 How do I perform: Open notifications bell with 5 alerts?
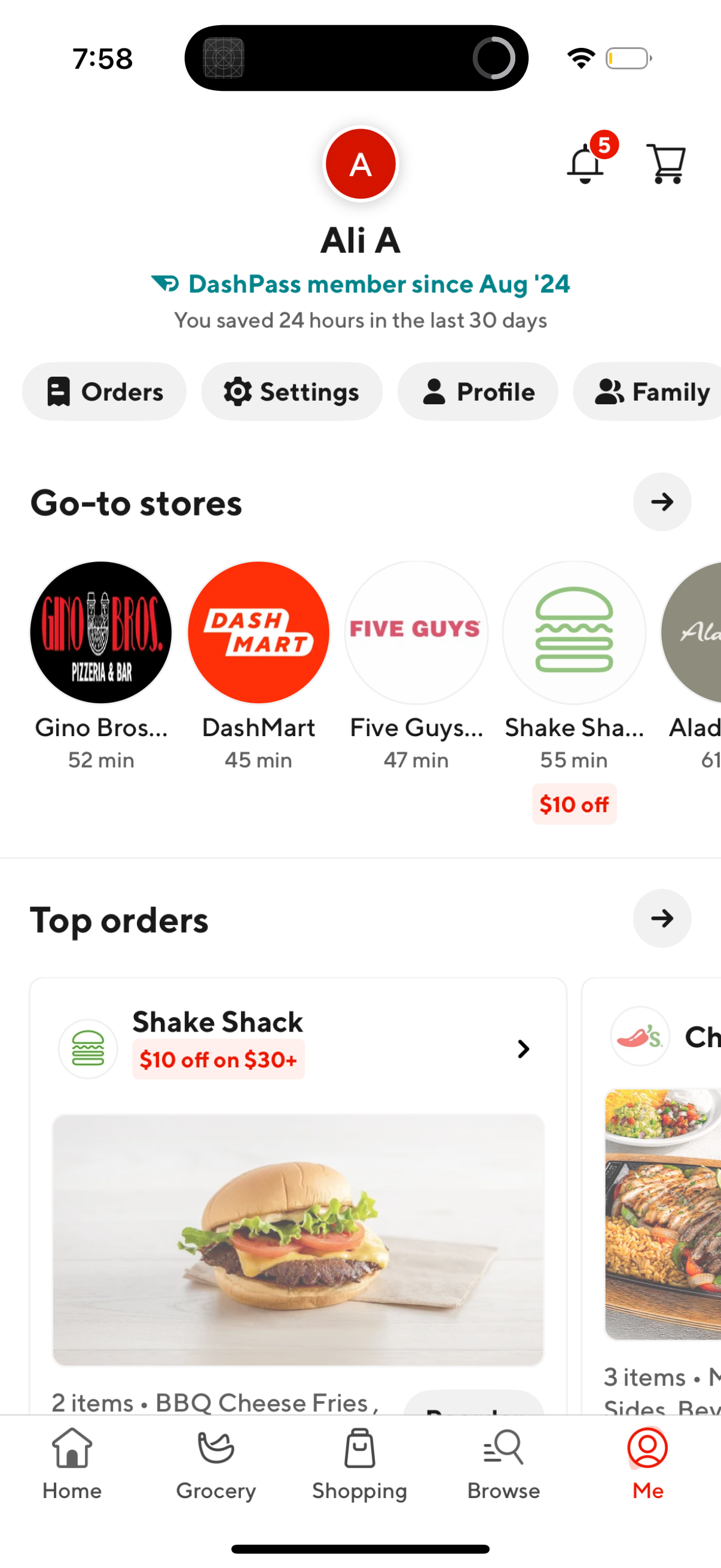[586, 163]
